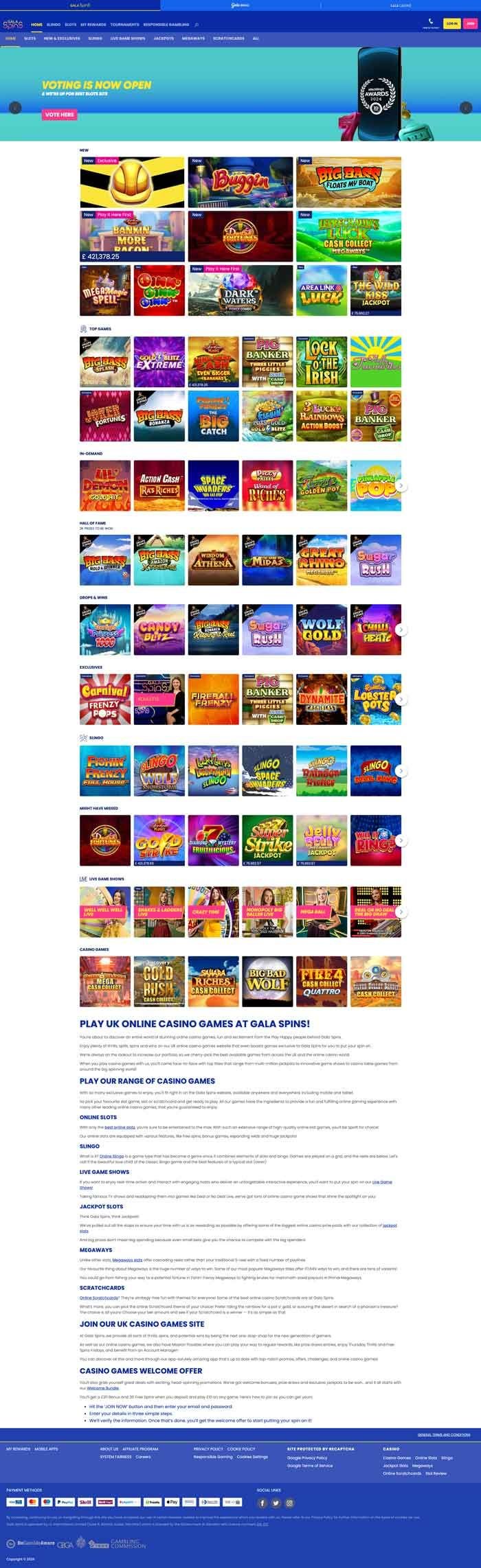
Task: Open the Wisdom of Athena game tile
Action: (x=213, y=561)
